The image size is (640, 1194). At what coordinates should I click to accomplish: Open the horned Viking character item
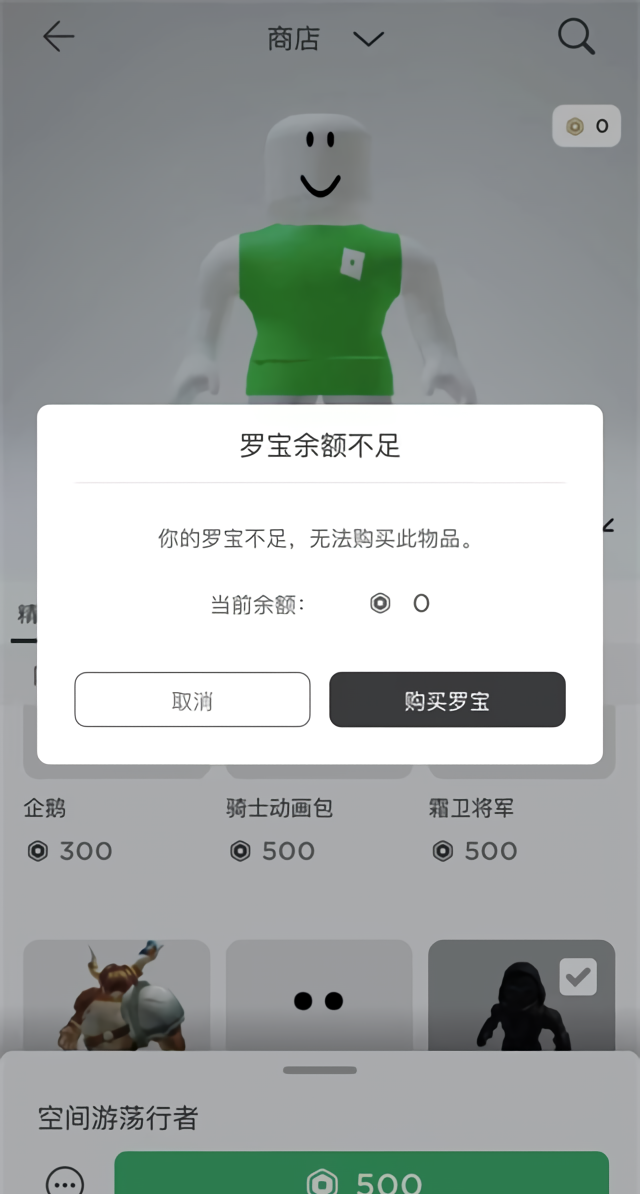click(x=116, y=995)
